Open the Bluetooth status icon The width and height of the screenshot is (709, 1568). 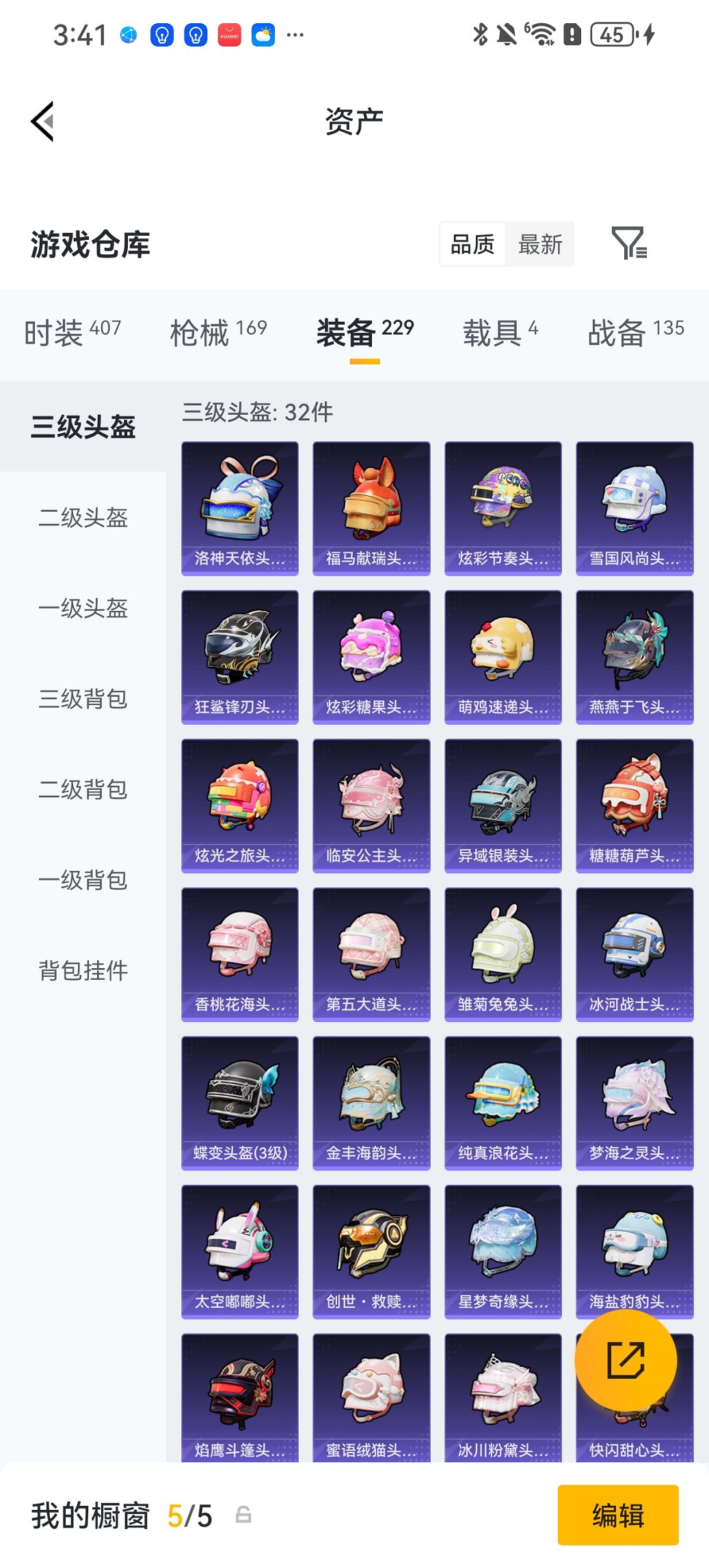pyautogui.click(x=481, y=33)
